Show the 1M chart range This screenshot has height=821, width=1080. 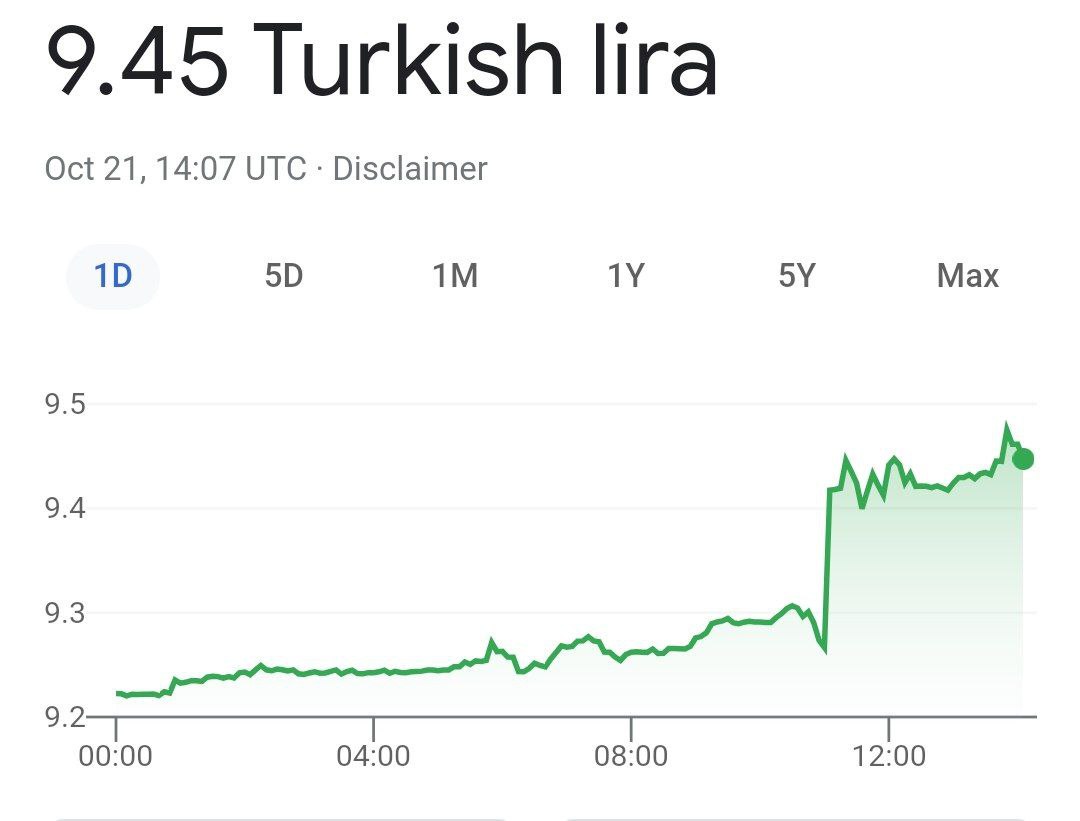tap(454, 276)
